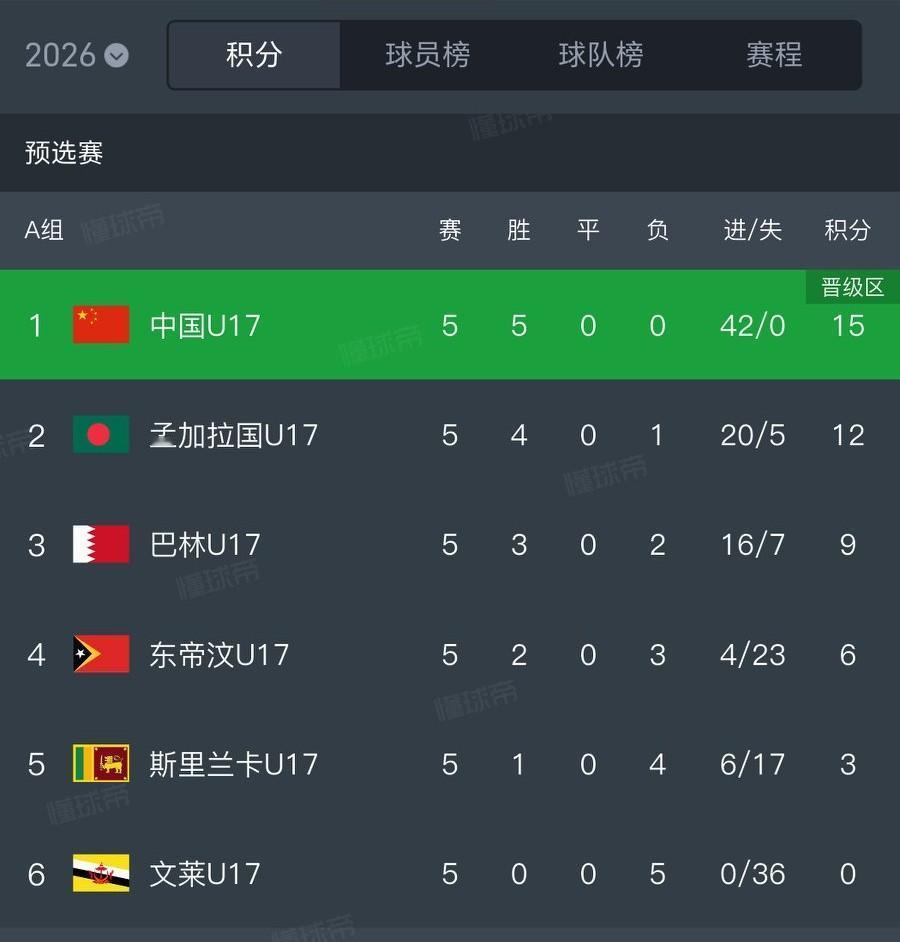
Task: Click the China U17 flag icon
Action: [99, 325]
